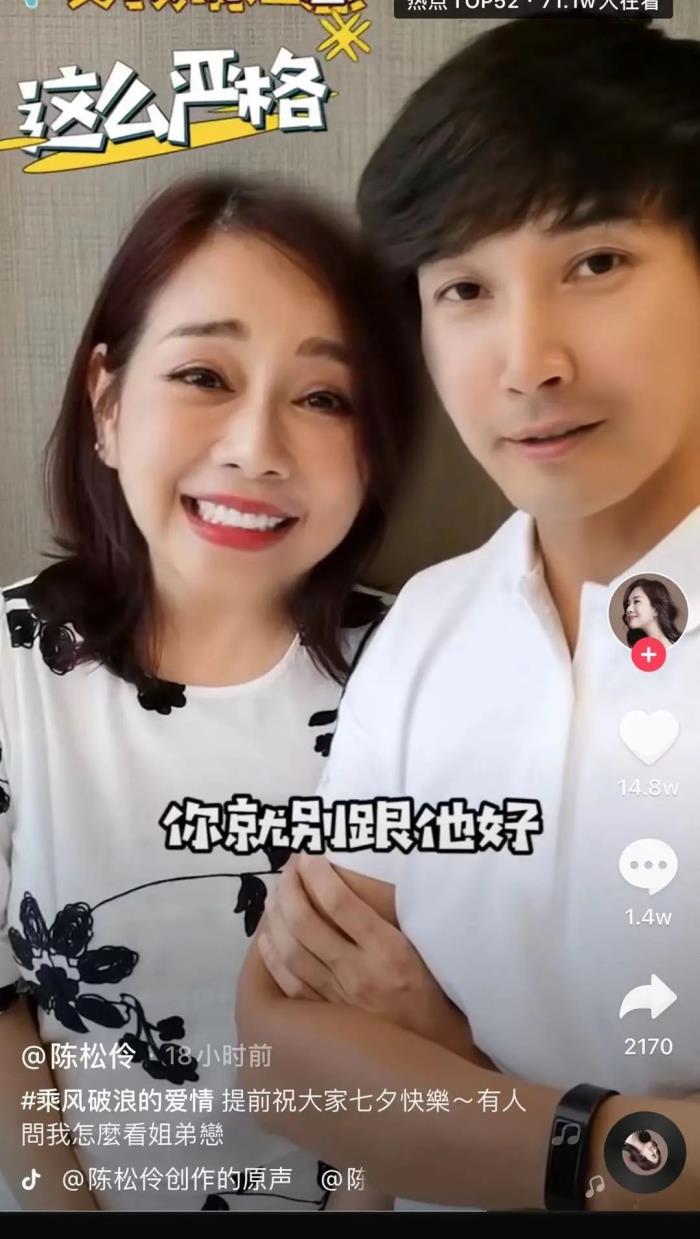The height and width of the screenshot is (1239, 700).
Task: Share this video via the arrow icon
Action: (x=648, y=998)
